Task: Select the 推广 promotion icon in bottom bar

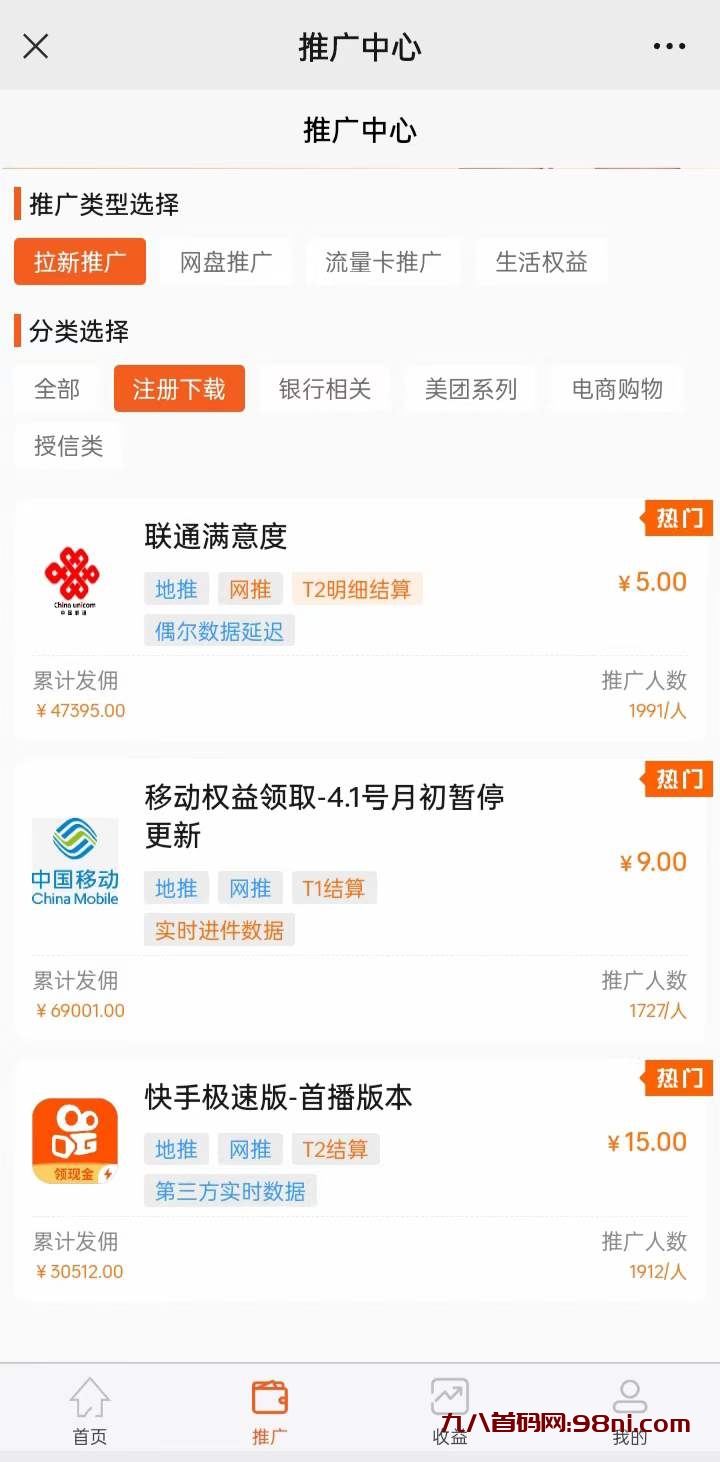Action: [x=268, y=1400]
